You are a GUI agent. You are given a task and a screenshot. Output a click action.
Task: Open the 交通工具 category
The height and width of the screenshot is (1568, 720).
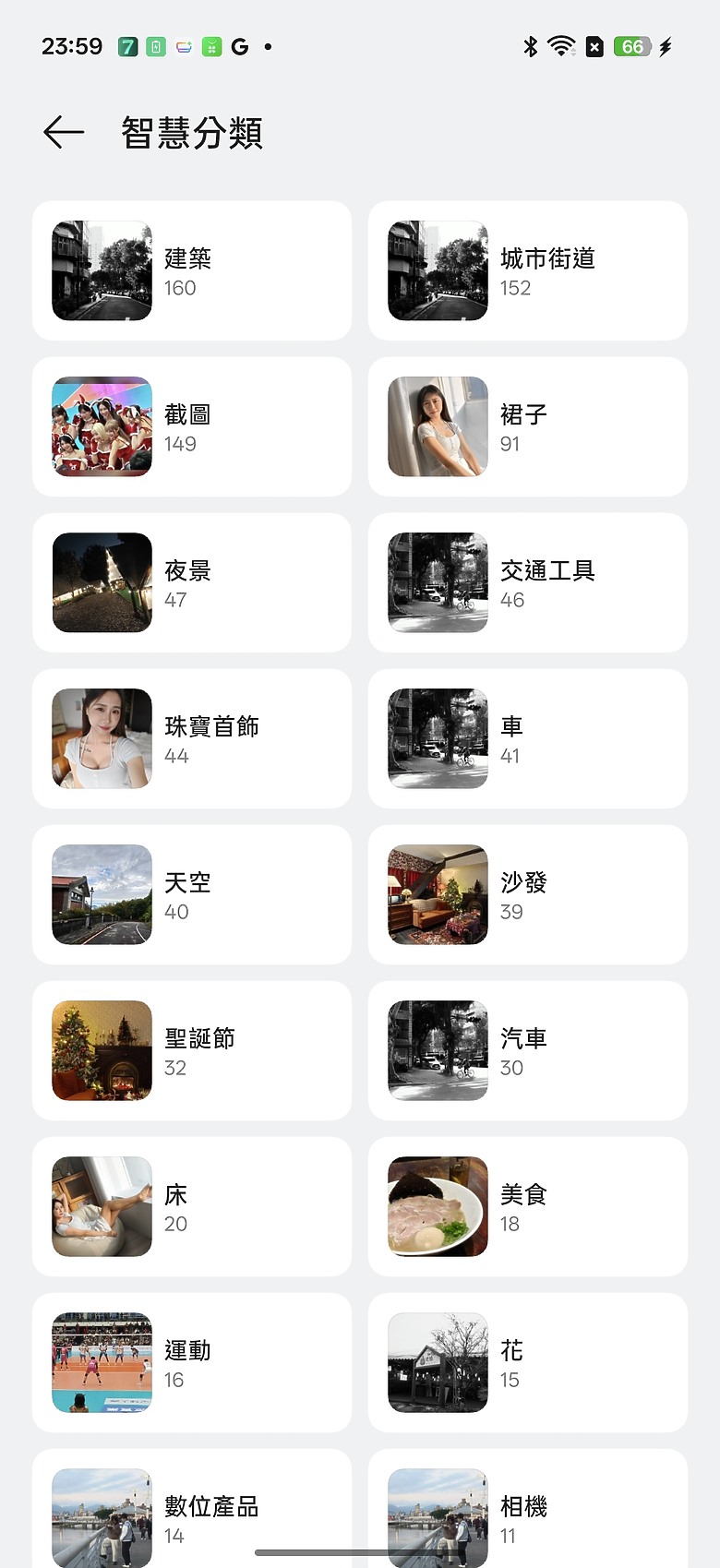pyautogui.click(x=527, y=582)
